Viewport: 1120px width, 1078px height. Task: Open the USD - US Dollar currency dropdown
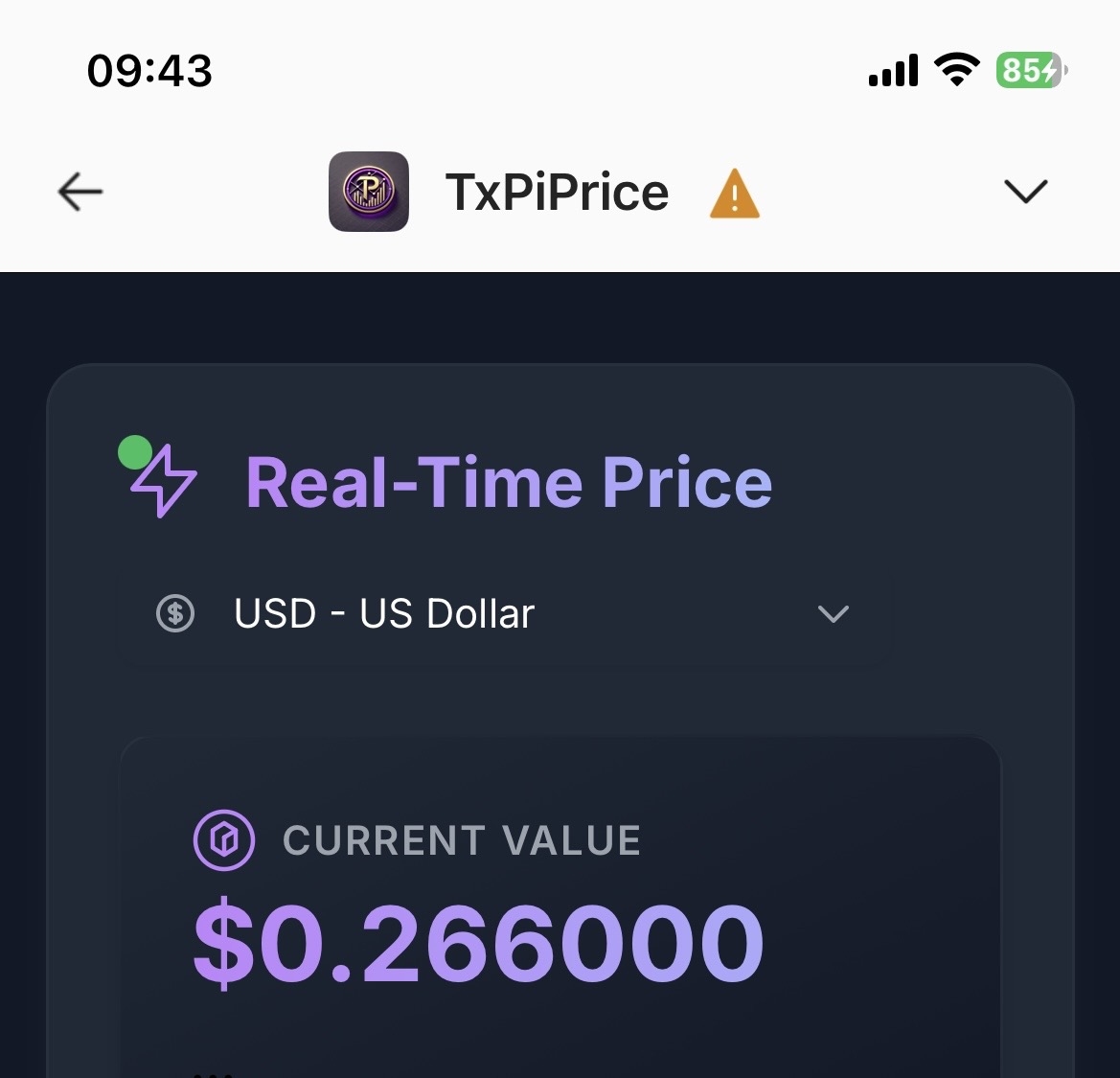coord(504,613)
